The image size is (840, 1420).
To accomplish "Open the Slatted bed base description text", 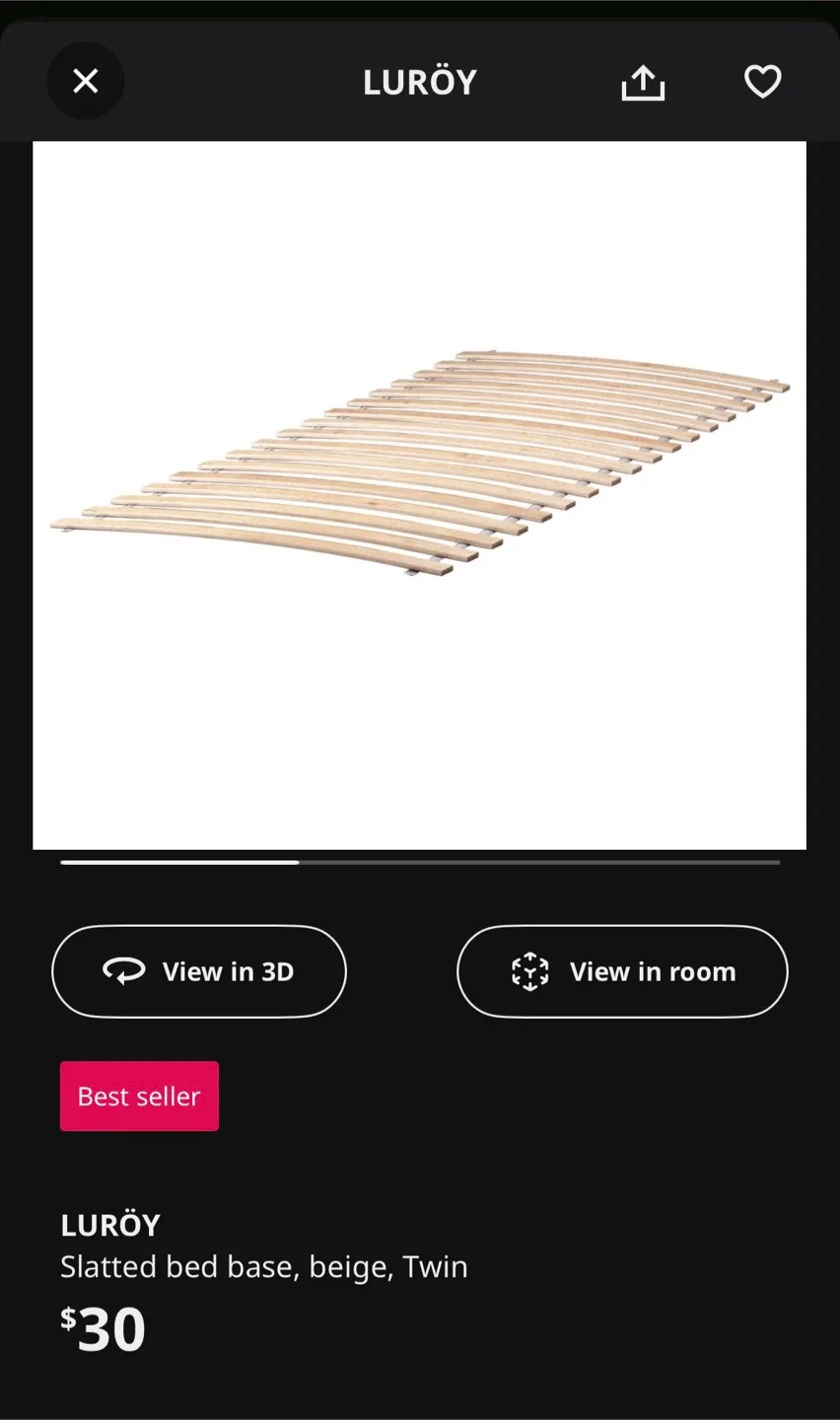I will tap(264, 1266).
